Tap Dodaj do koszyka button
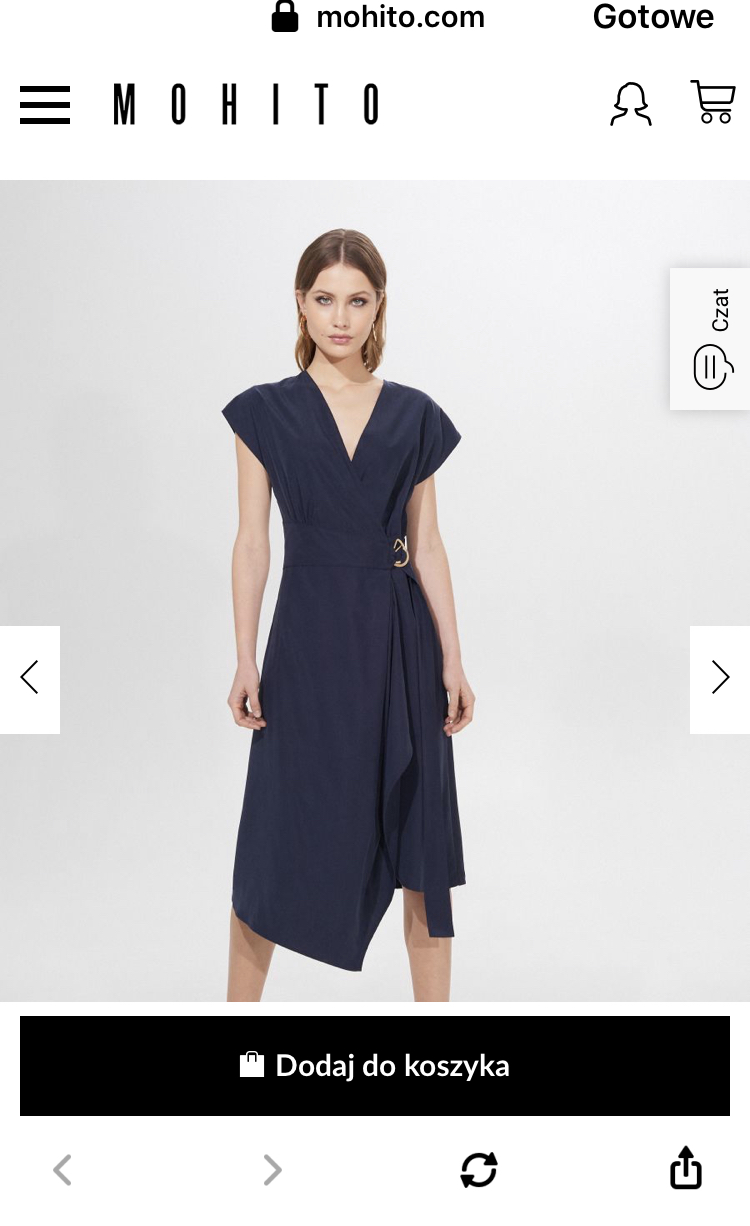Screen dimensions: 750x1226 [x=375, y=1066]
